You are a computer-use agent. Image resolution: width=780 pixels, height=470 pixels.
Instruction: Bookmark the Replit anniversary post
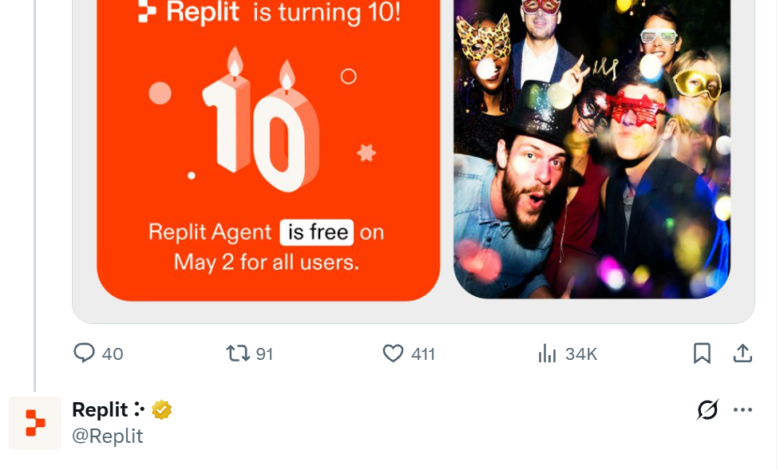(x=702, y=353)
